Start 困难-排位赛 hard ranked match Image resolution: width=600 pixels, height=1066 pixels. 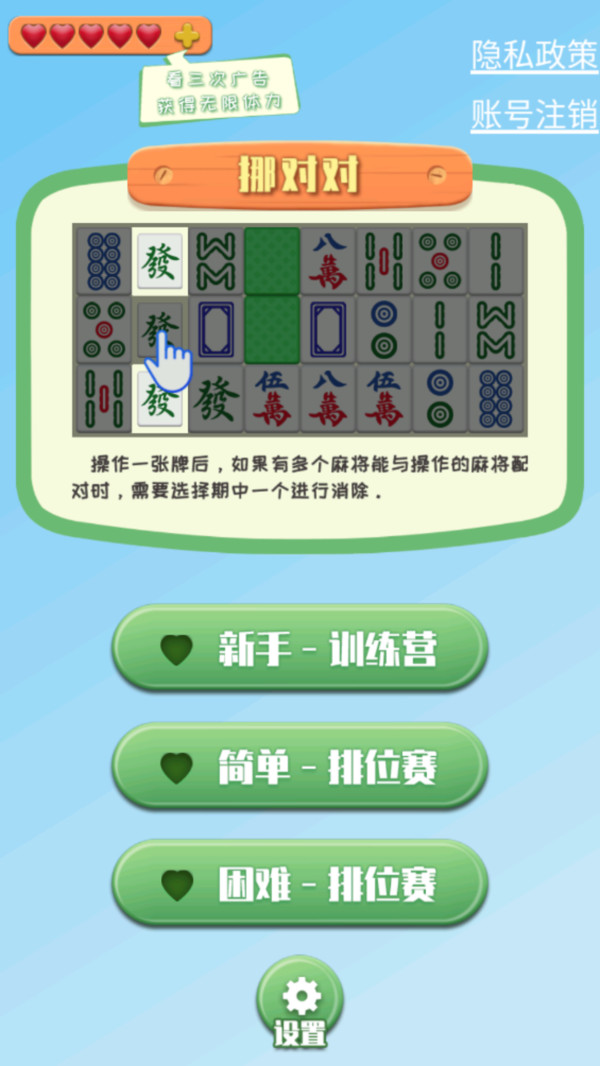pos(299,884)
